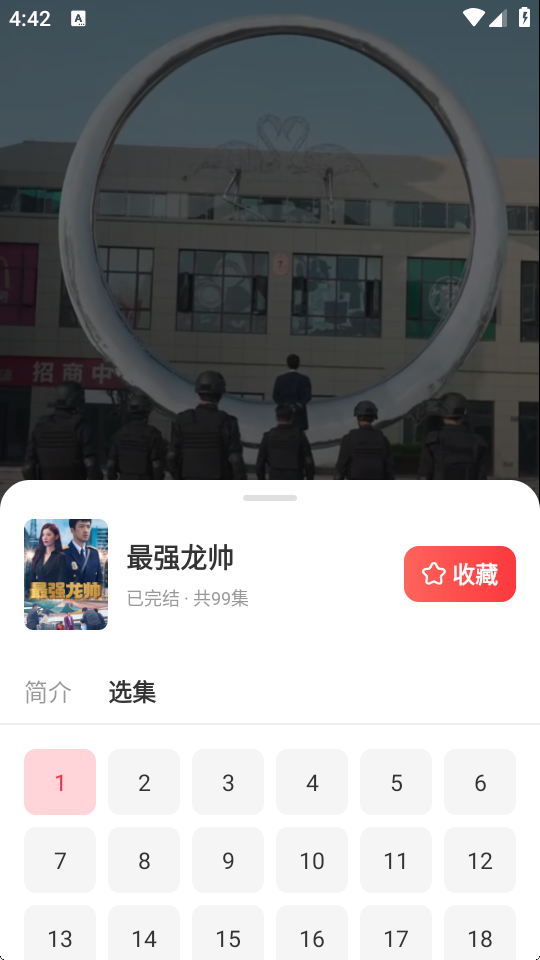Jump to episode 5
Viewport: 540px width, 960px height.
396,782
